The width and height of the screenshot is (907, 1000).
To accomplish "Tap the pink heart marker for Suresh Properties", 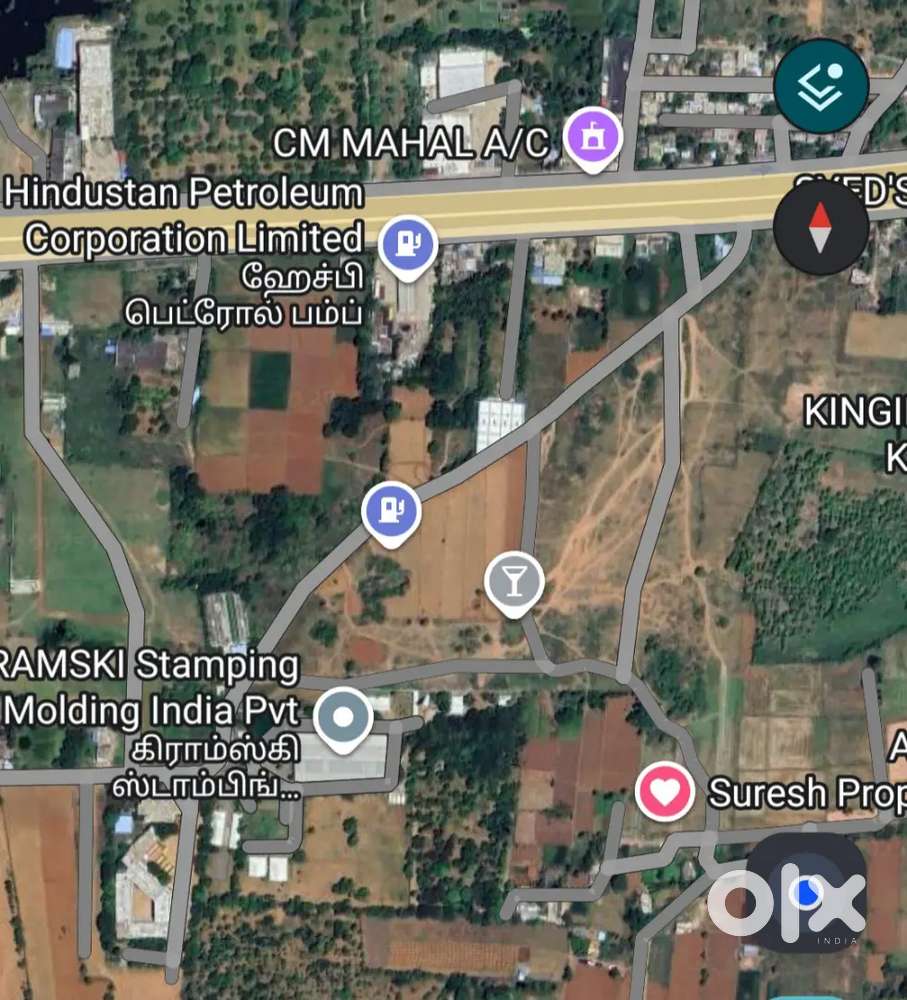I will coord(664,791).
